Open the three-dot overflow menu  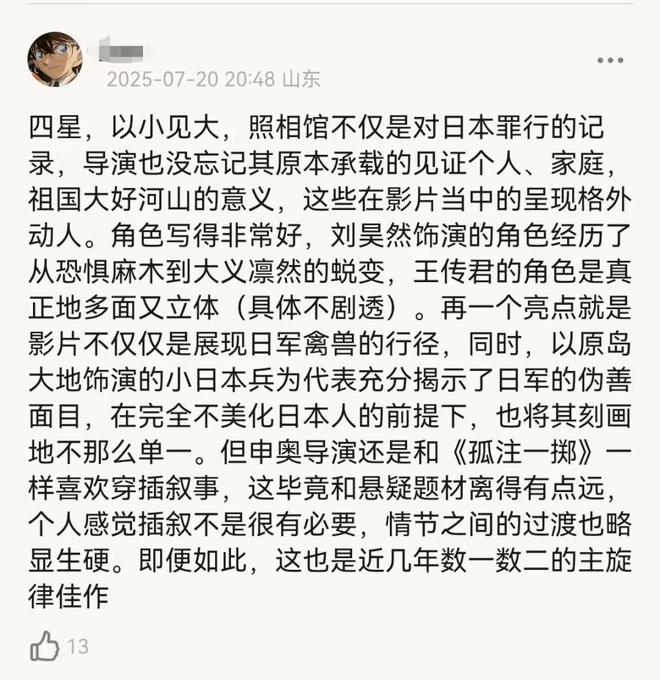tap(610, 61)
